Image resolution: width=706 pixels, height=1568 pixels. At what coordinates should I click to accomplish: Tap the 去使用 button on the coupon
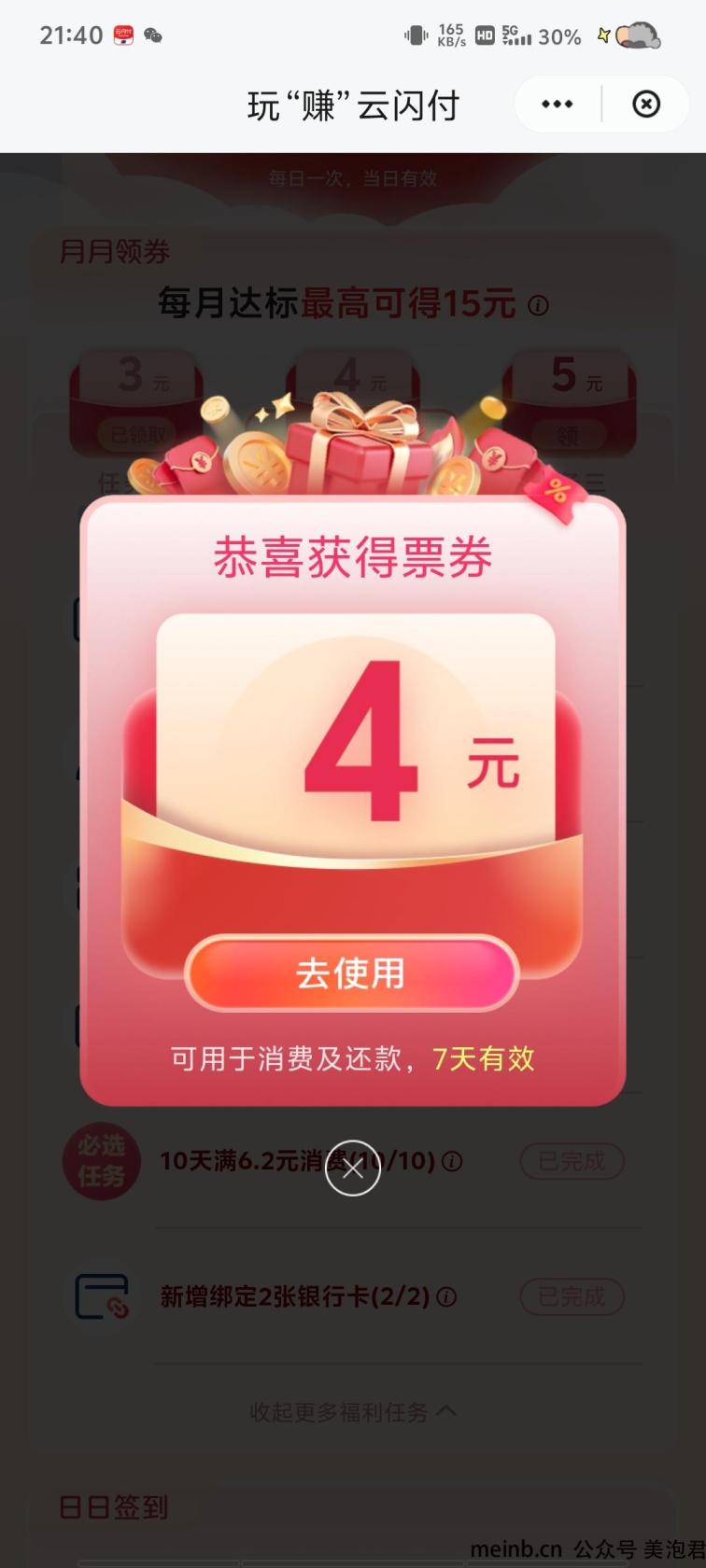(x=351, y=973)
